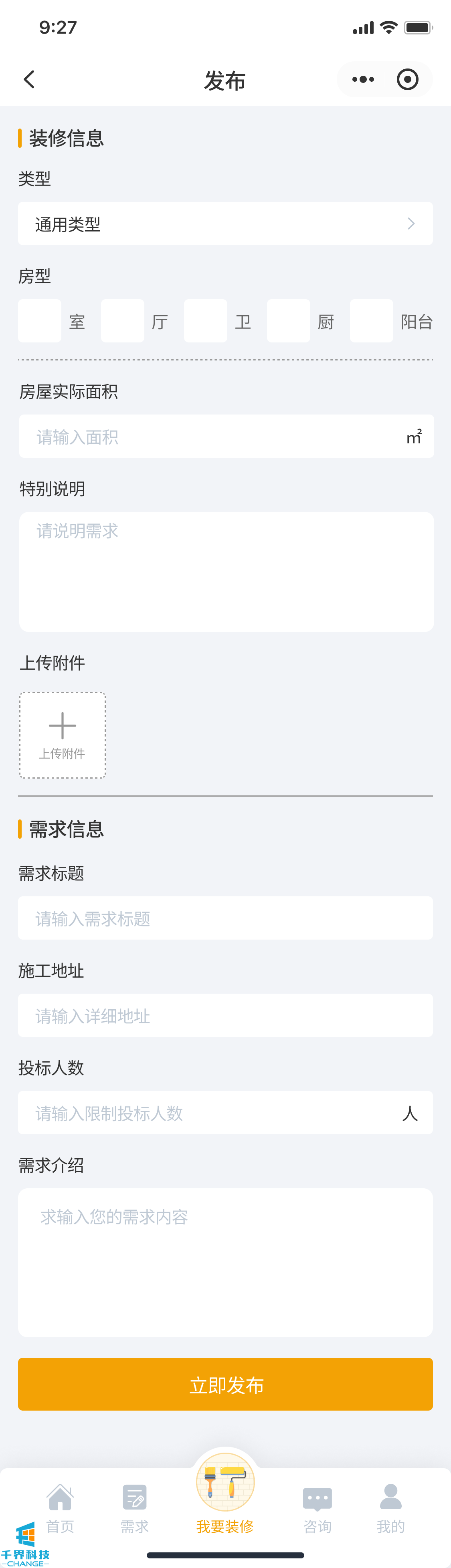The height and width of the screenshot is (1568, 451).
Task: Switch to the 首页 tab
Action: (61, 1507)
